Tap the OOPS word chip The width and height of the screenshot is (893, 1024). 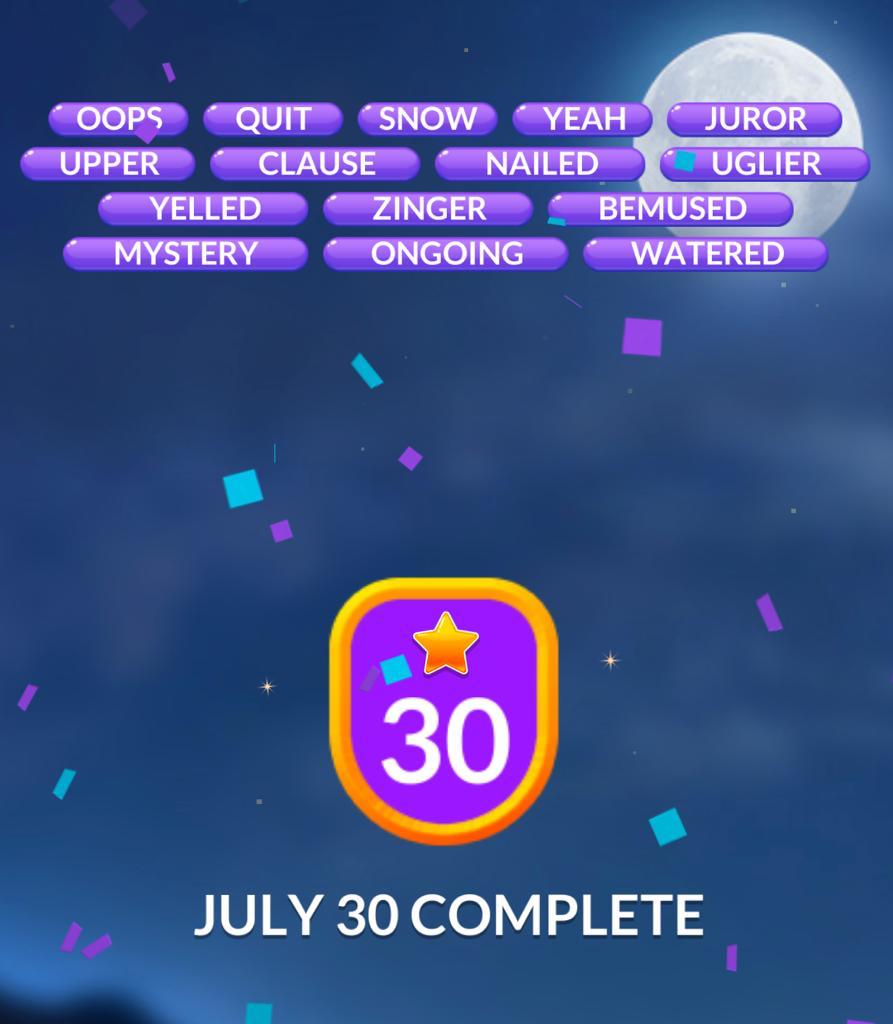(x=118, y=119)
